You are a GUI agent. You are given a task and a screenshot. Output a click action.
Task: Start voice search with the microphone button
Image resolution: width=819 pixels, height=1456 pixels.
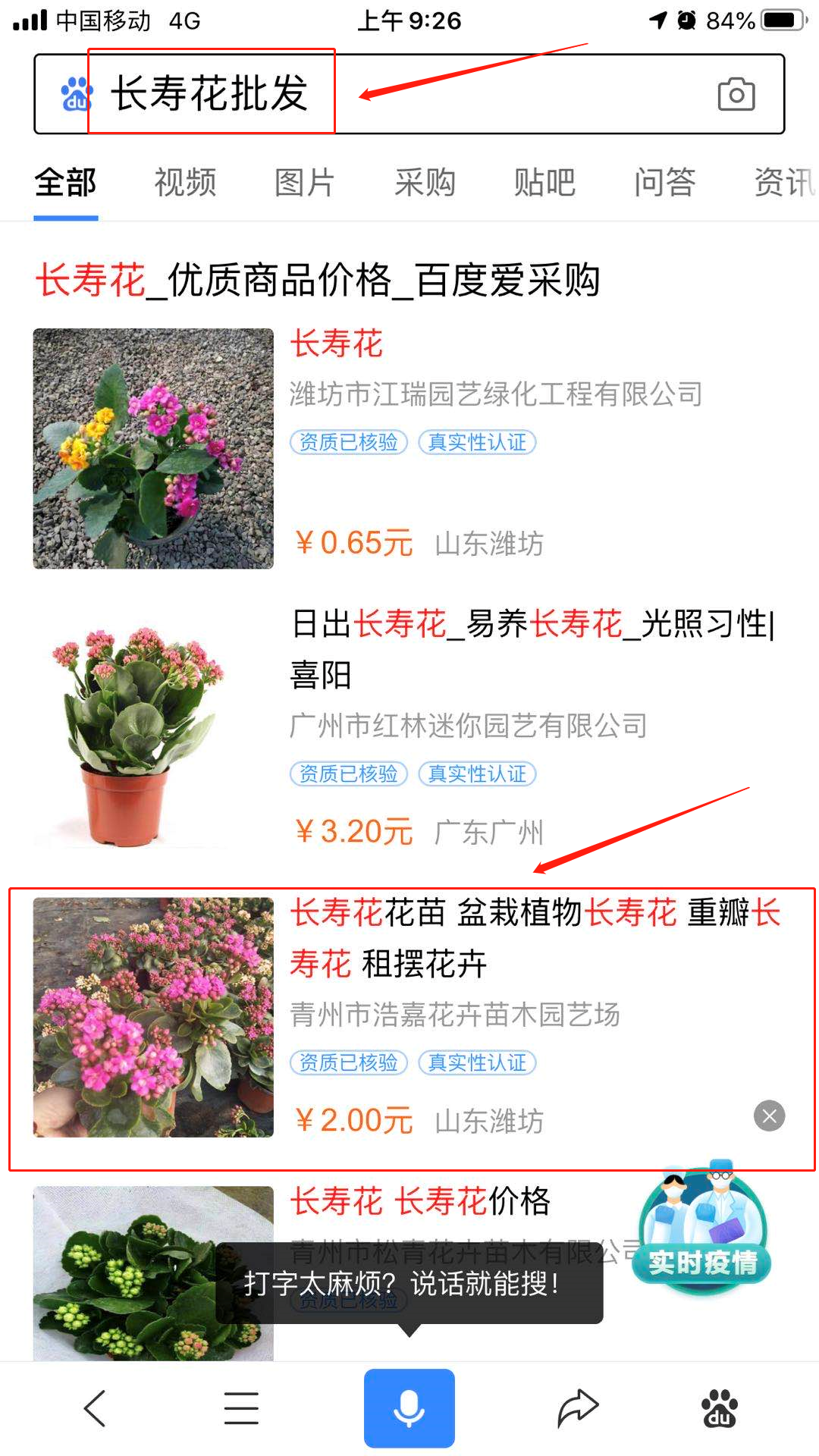(409, 1408)
